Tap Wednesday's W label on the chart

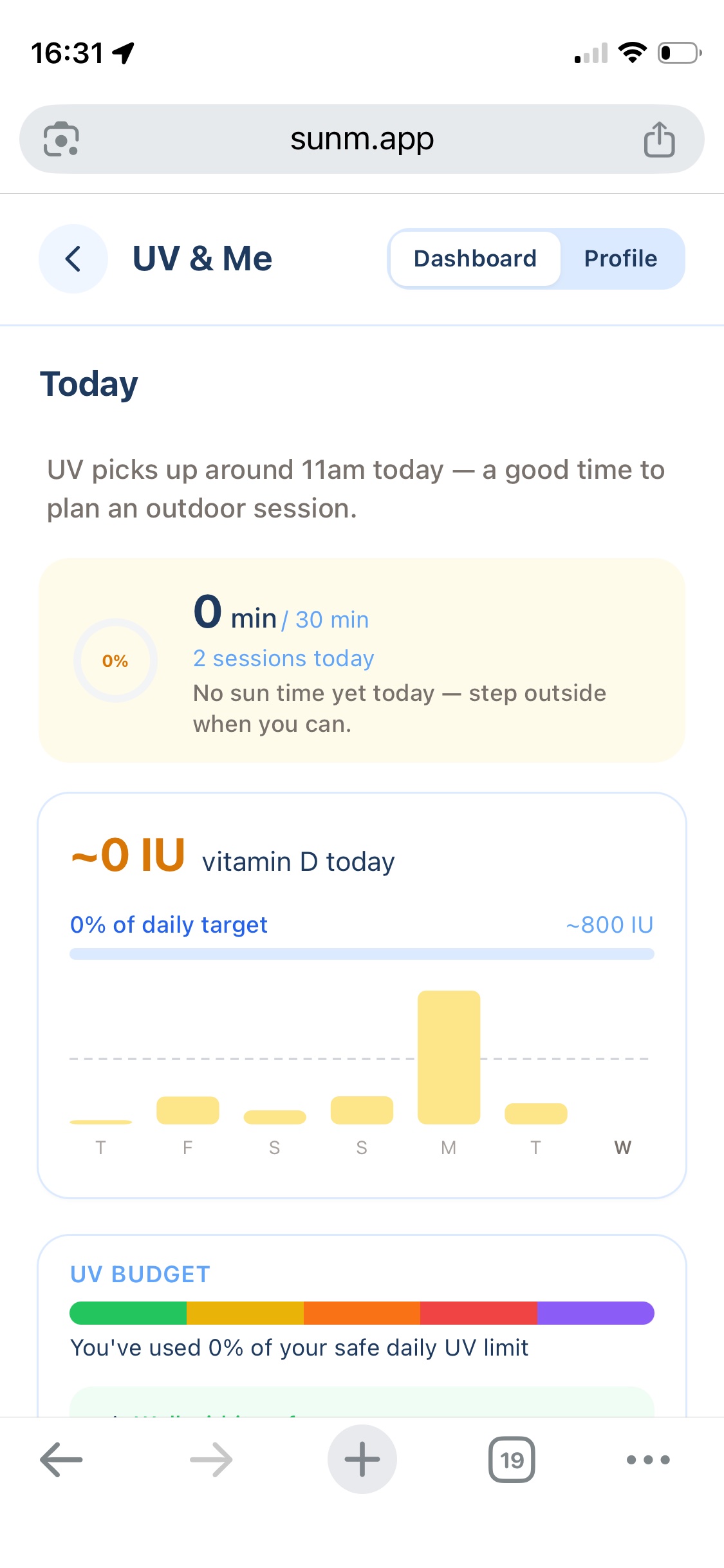coord(622,1147)
